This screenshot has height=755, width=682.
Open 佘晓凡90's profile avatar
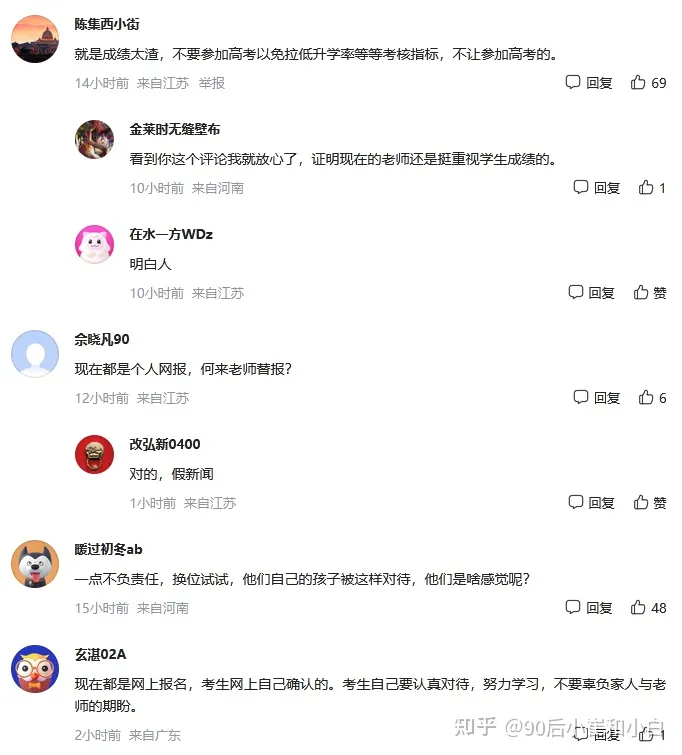click(x=35, y=354)
